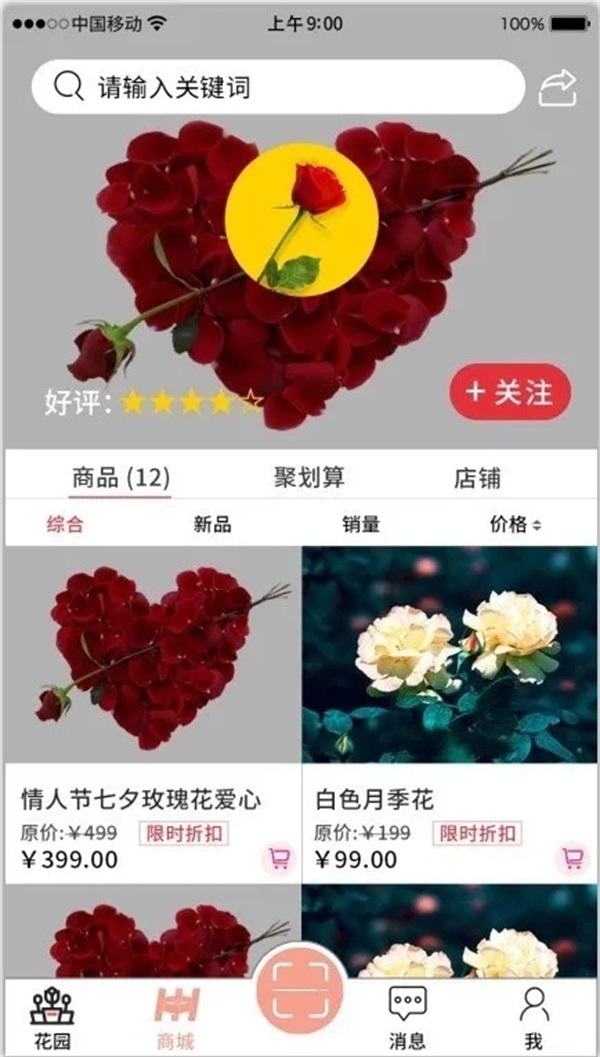
Task: Tap the keyword search box
Action: 278,88
